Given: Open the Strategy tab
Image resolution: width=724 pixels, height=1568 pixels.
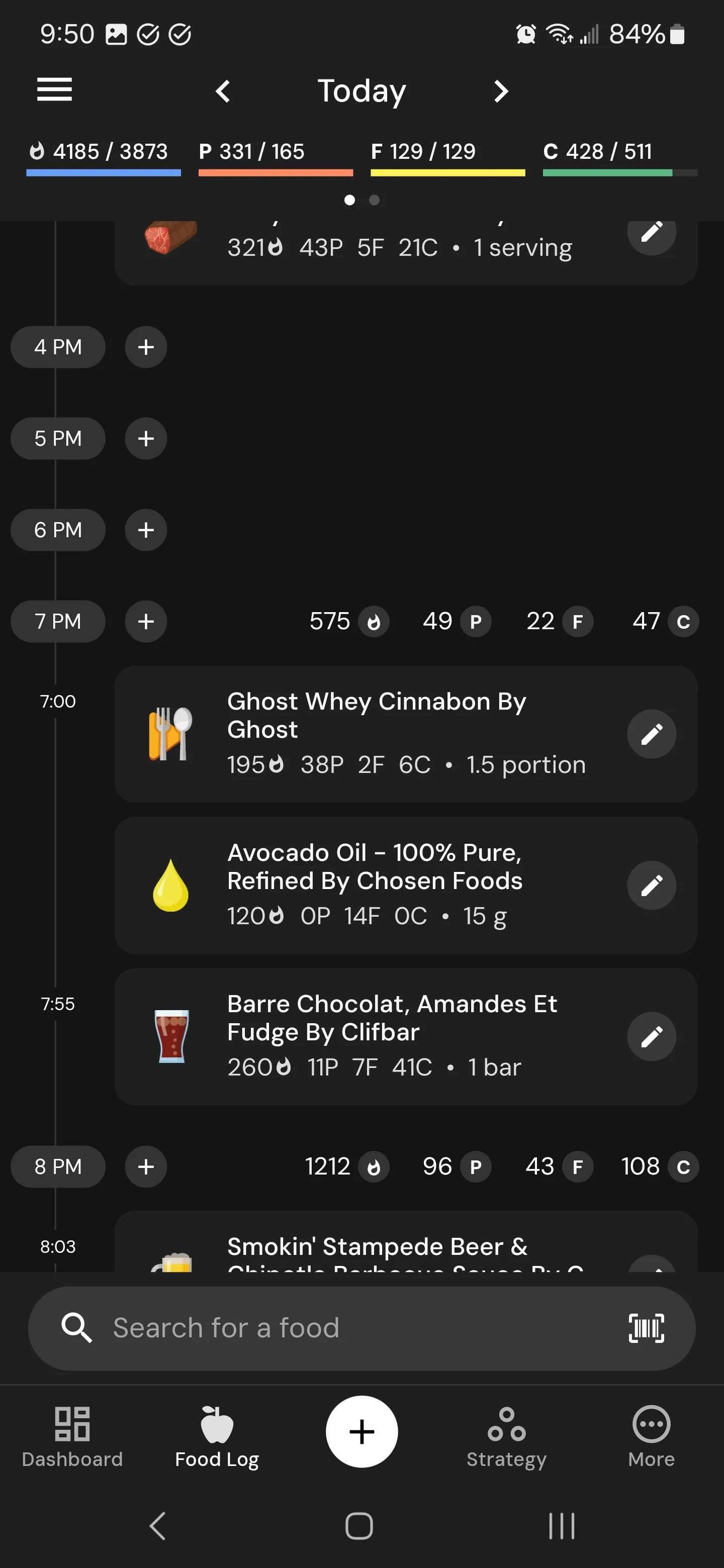Looking at the screenshot, I should (x=507, y=1436).
